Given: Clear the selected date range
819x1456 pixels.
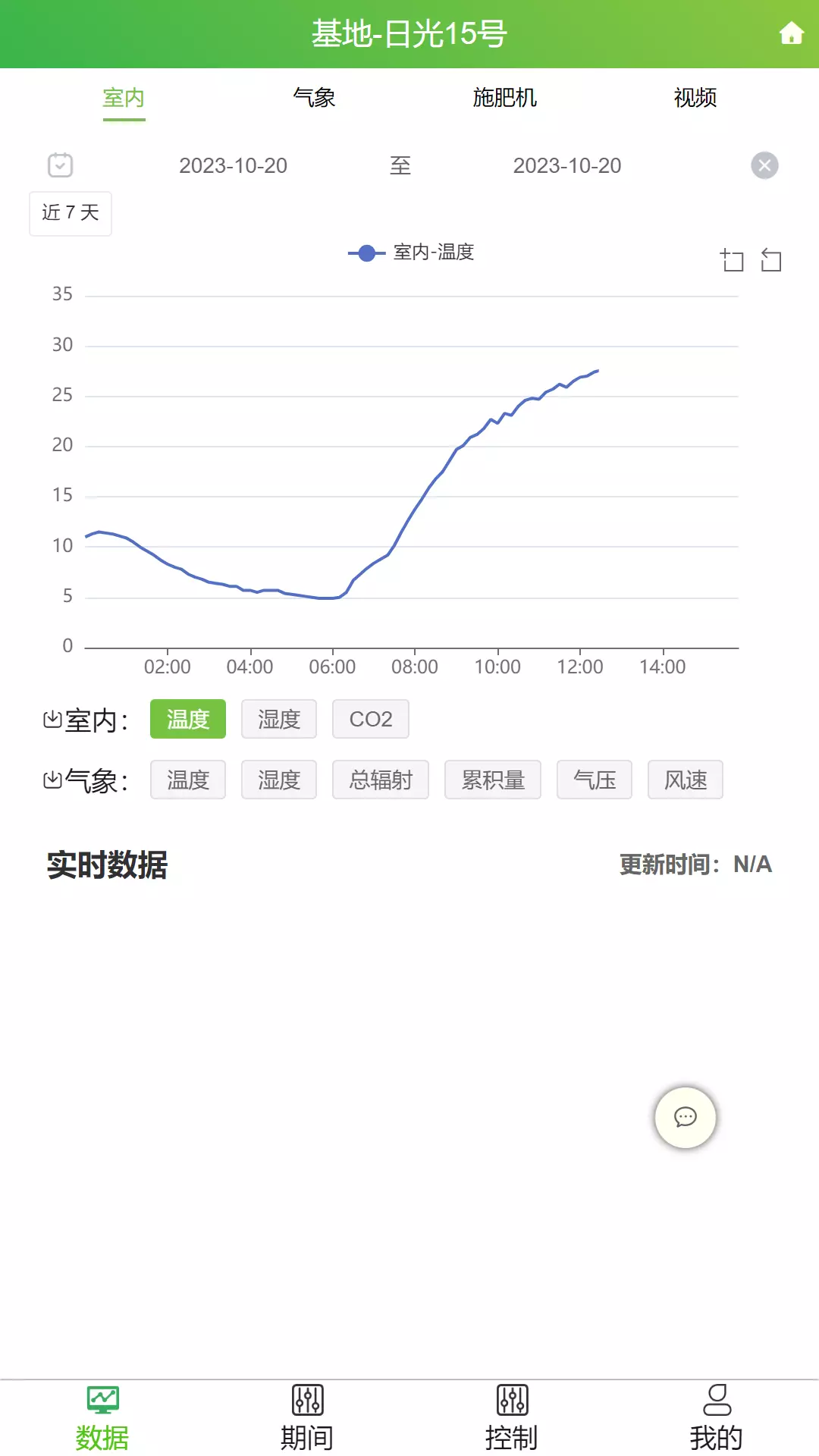Looking at the screenshot, I should tap(764, 165).
